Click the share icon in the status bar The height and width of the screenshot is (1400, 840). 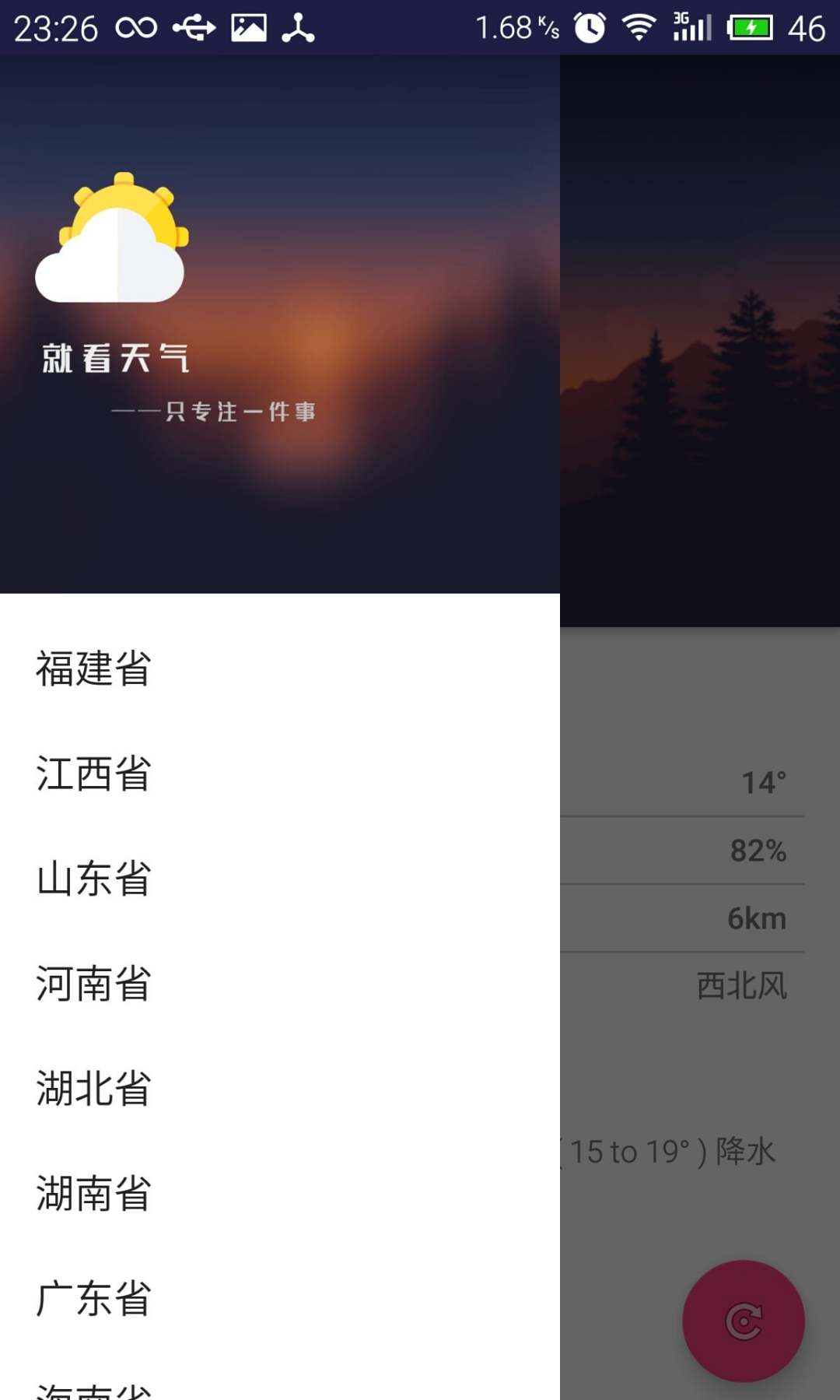(299, 27)
